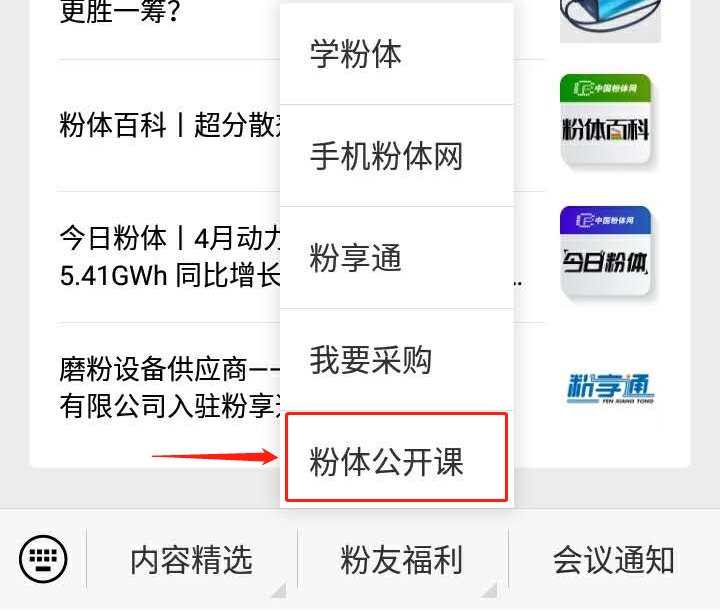Open the 会议通知 menu

[613, 560]
